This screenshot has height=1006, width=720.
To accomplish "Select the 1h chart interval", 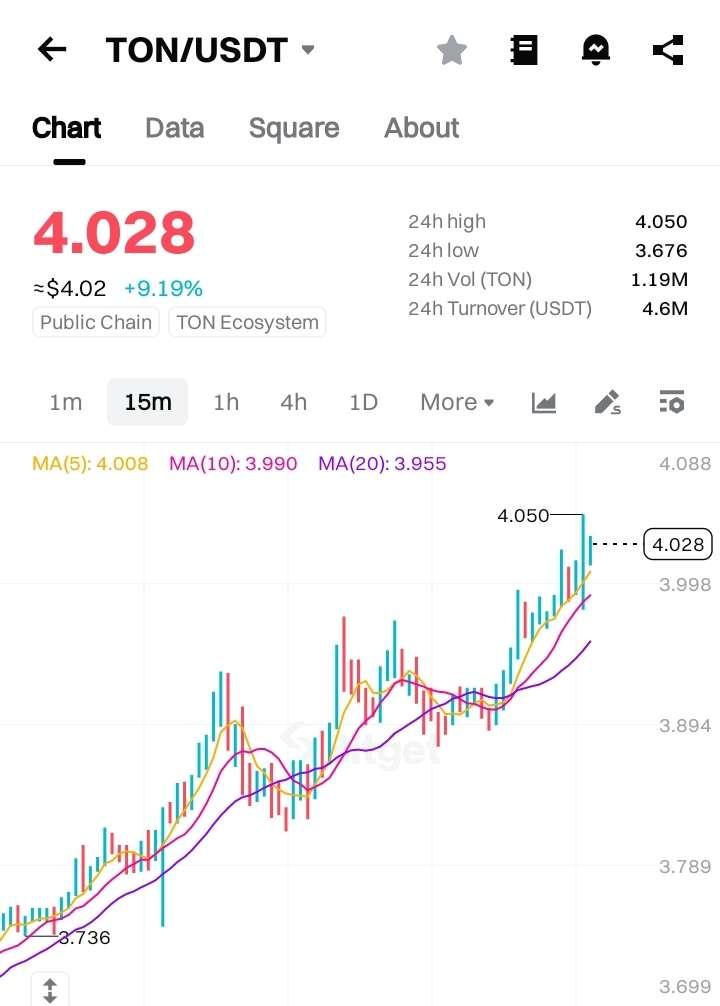I will (226, 402).
